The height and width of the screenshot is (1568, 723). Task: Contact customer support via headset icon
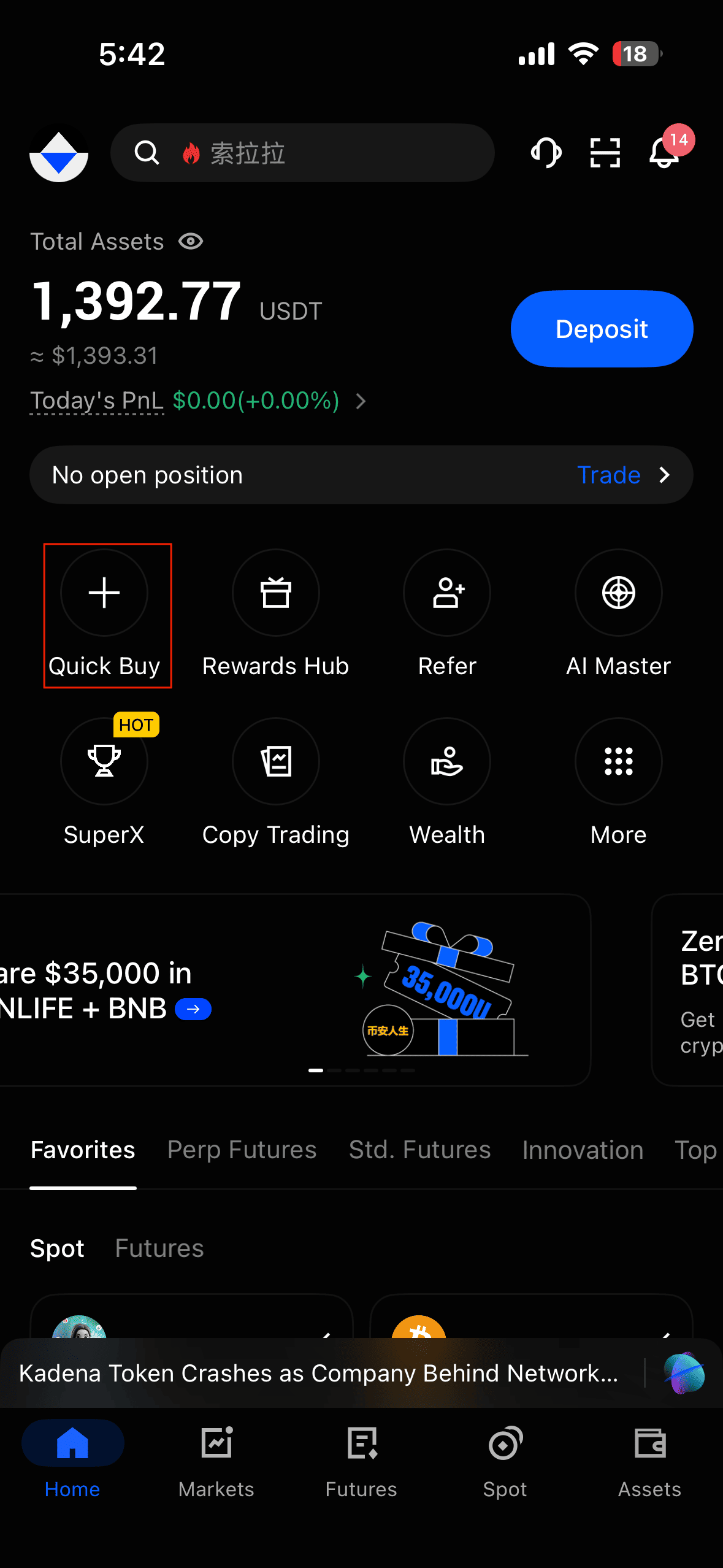[546, 153]
